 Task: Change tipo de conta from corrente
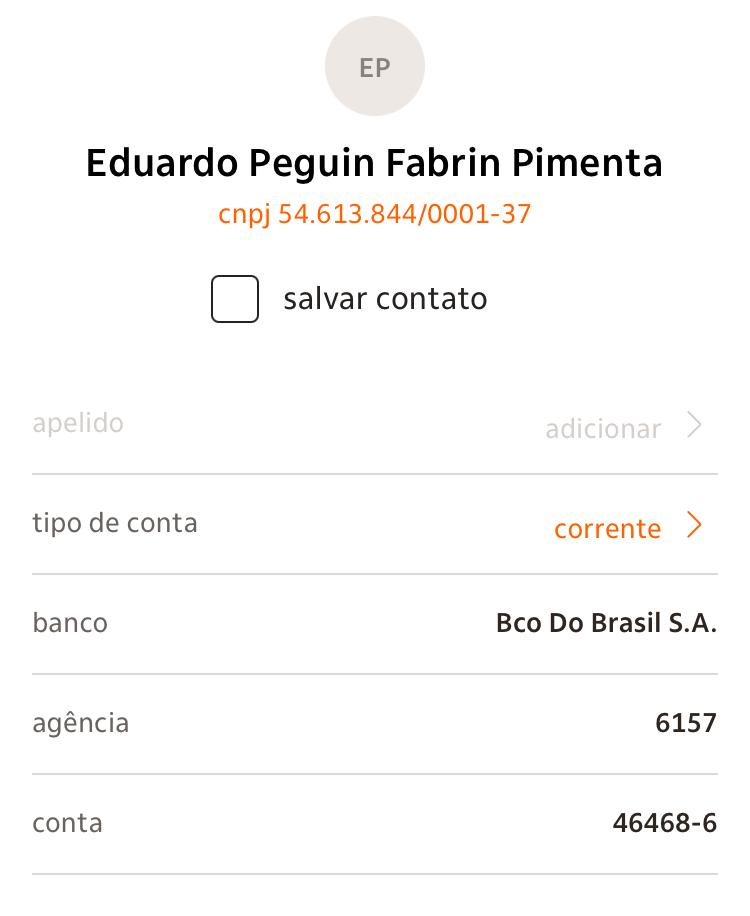pyautogui.click(x=628, y=527)
